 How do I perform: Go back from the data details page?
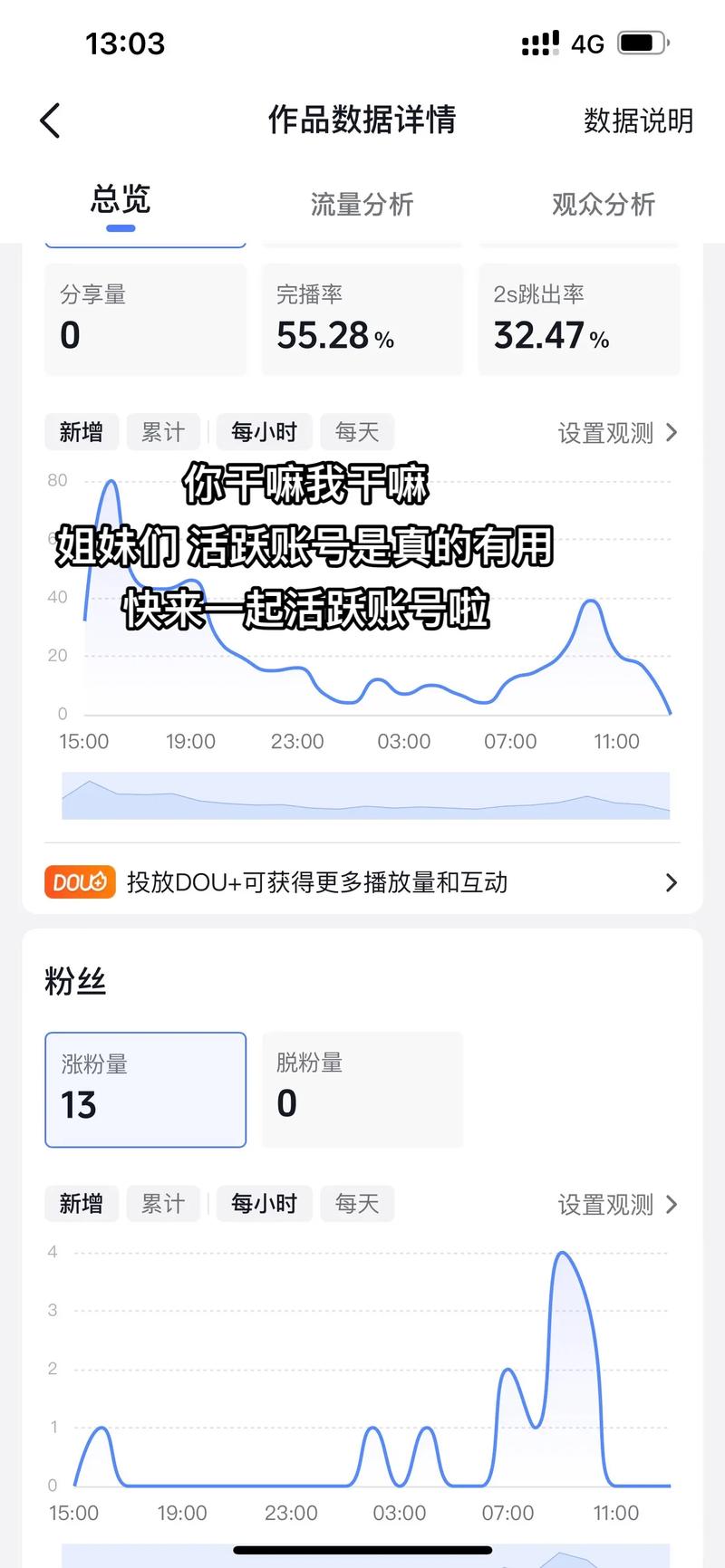click(x=51, y=120)
